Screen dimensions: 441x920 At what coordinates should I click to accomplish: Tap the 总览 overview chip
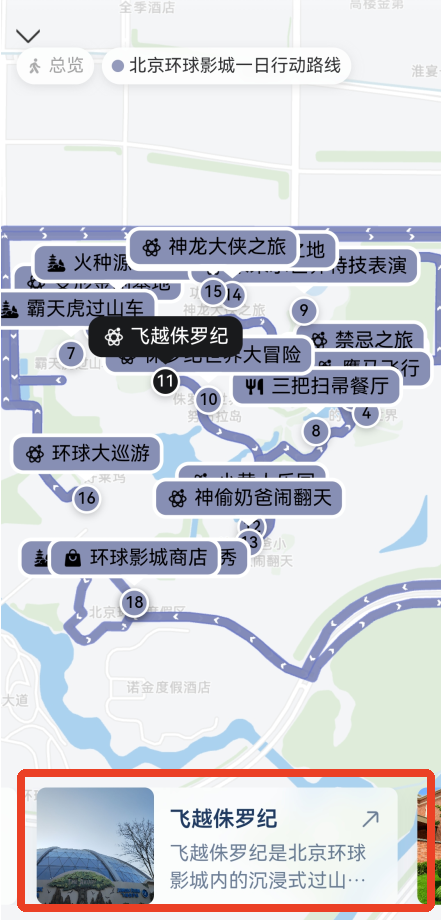[56, 66]
